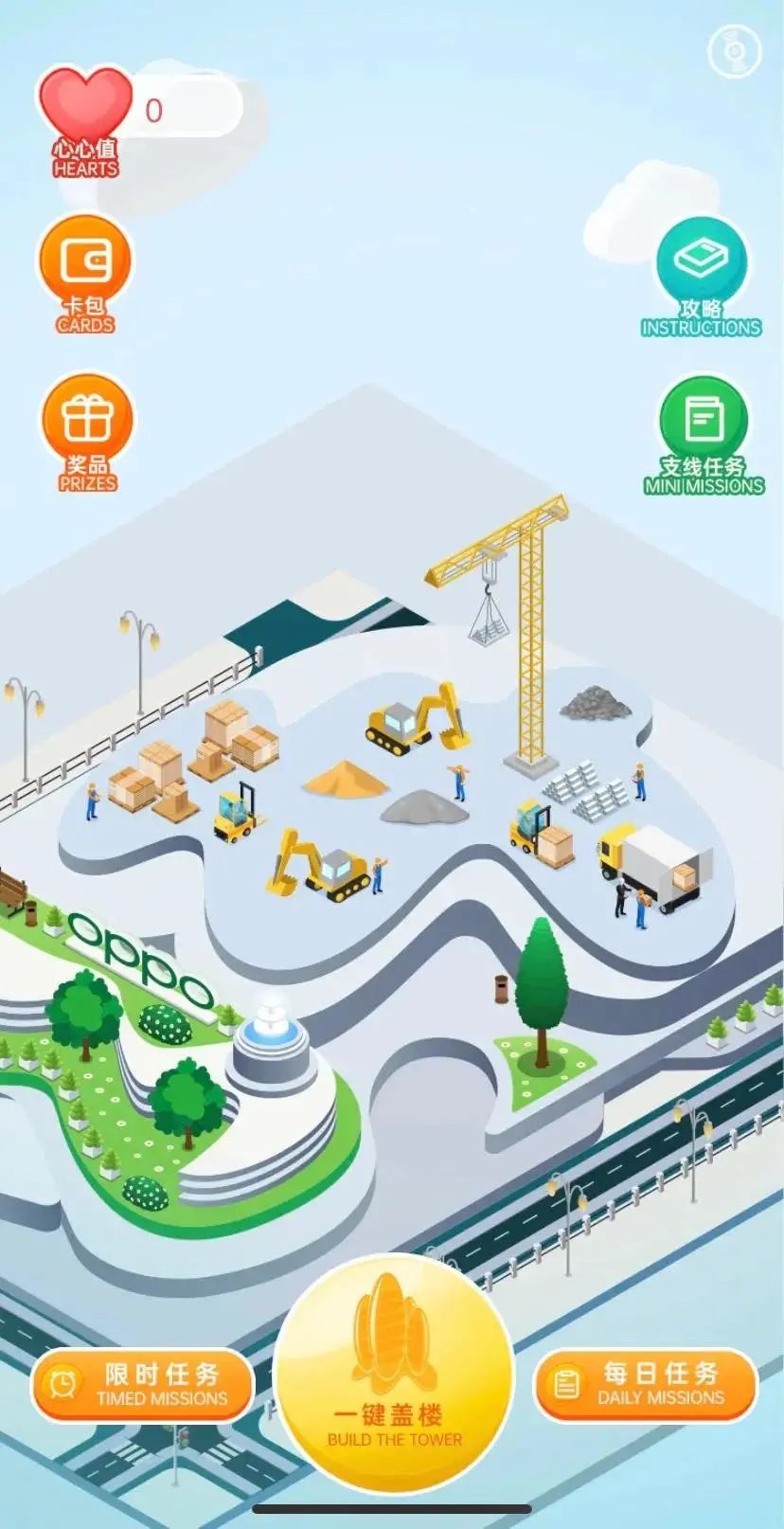Open the Cards wallet
The height and width of the screenshot is (1529, 784).
85,262
